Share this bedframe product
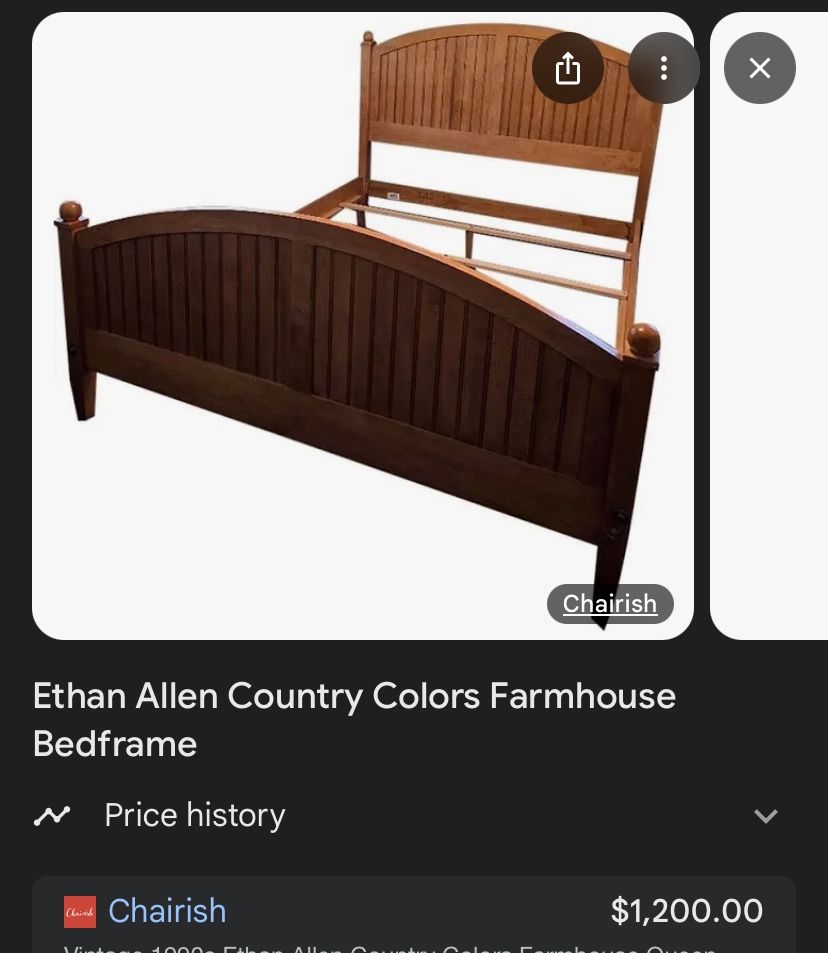Viewport: 828px width, 953px height. (567, 68)
